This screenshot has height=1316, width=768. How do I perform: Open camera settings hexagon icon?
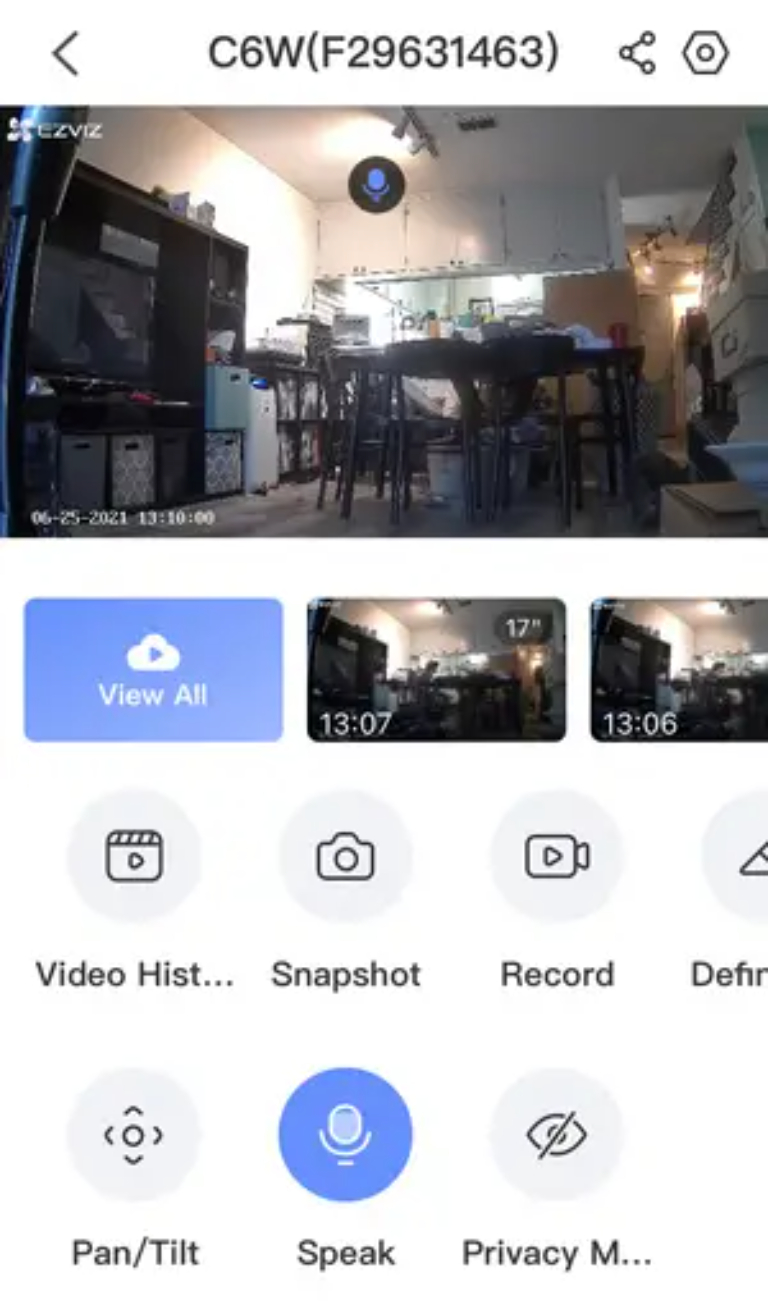coord(705,54)
